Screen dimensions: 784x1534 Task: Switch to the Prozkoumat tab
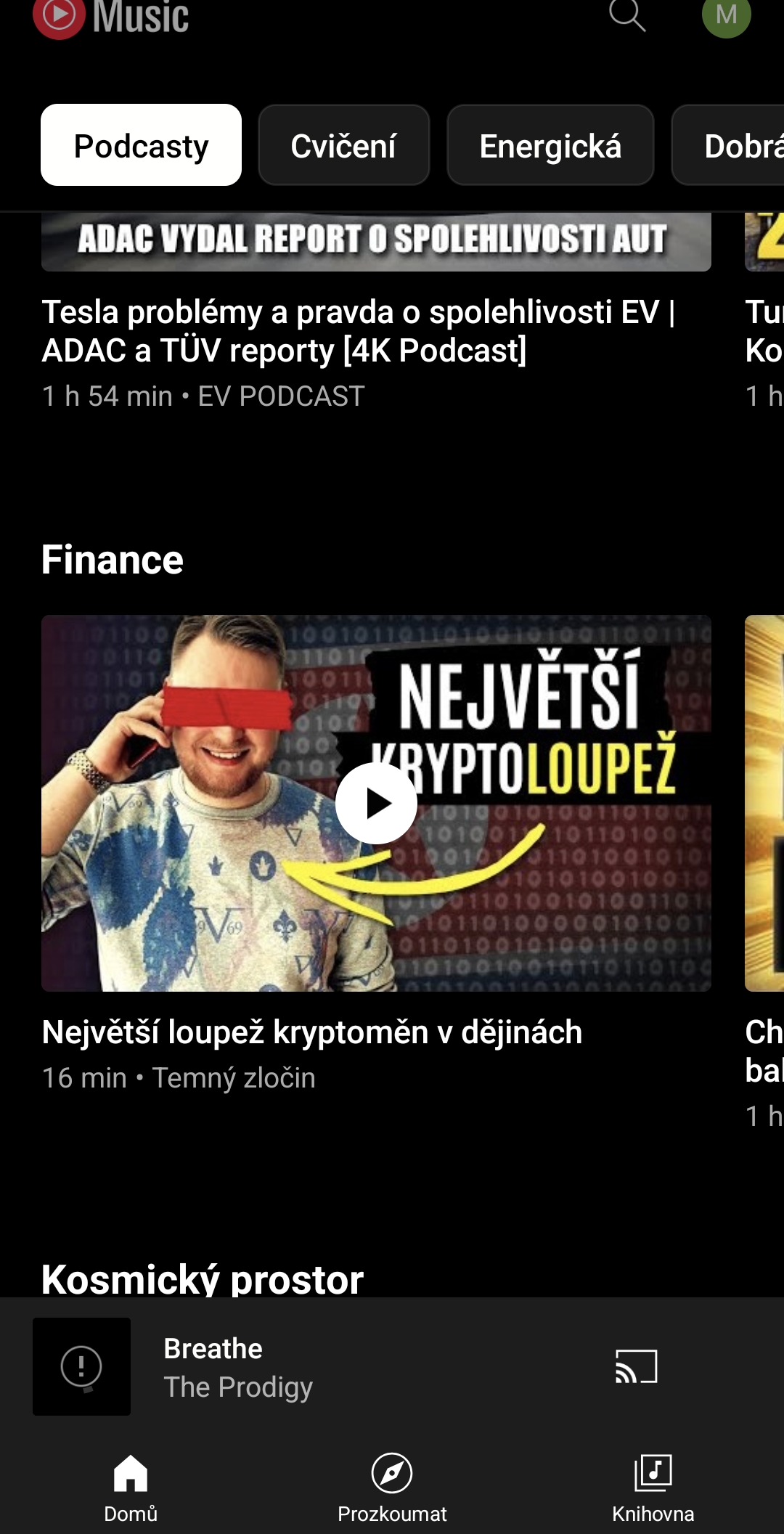coord(392,1488)
